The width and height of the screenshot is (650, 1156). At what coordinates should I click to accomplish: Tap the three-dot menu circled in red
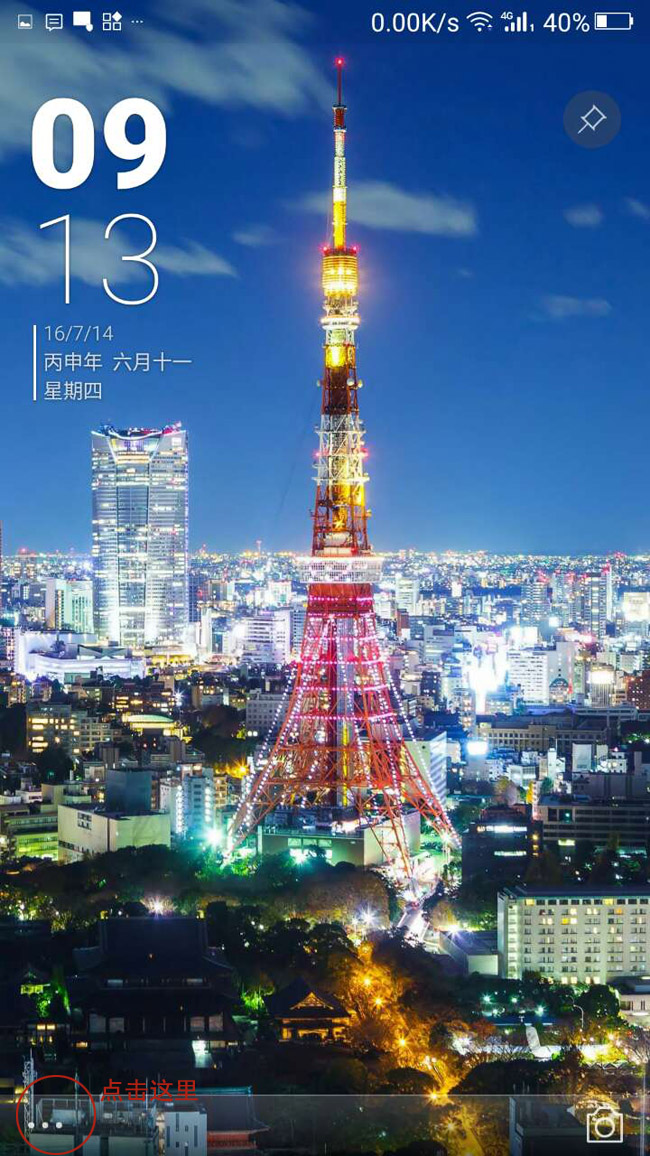(x=46, y=1125)
